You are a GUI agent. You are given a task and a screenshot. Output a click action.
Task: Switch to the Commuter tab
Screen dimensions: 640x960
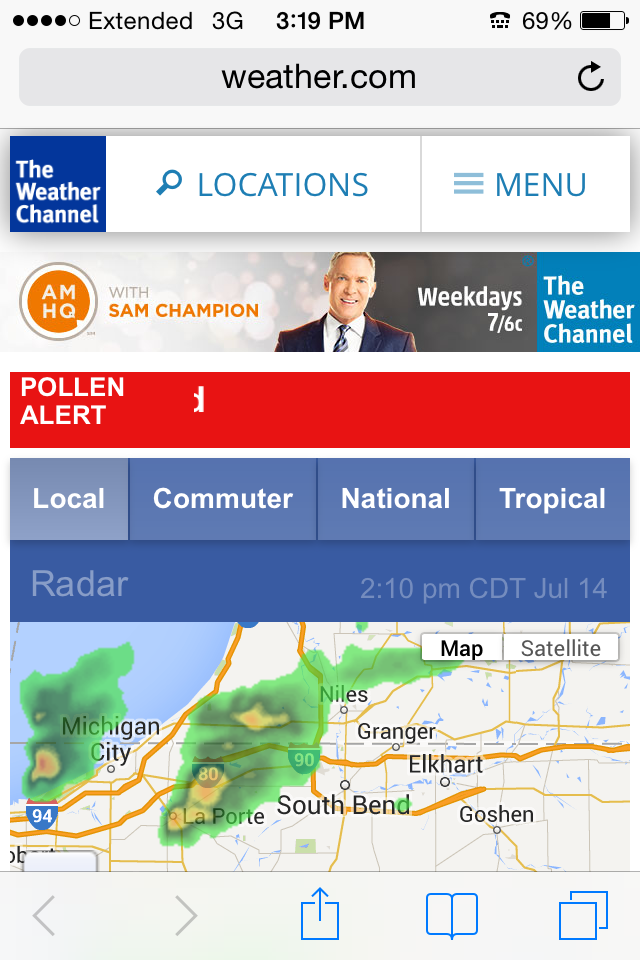point(223,499)
